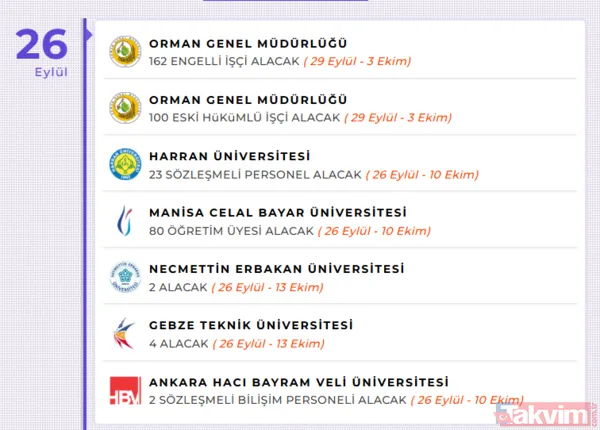Open Orman Genel Müdürlüğü 162 engelli işçi listing
Image resolution: width=600 pixels, height=430 pixels.
coord(247,44)
